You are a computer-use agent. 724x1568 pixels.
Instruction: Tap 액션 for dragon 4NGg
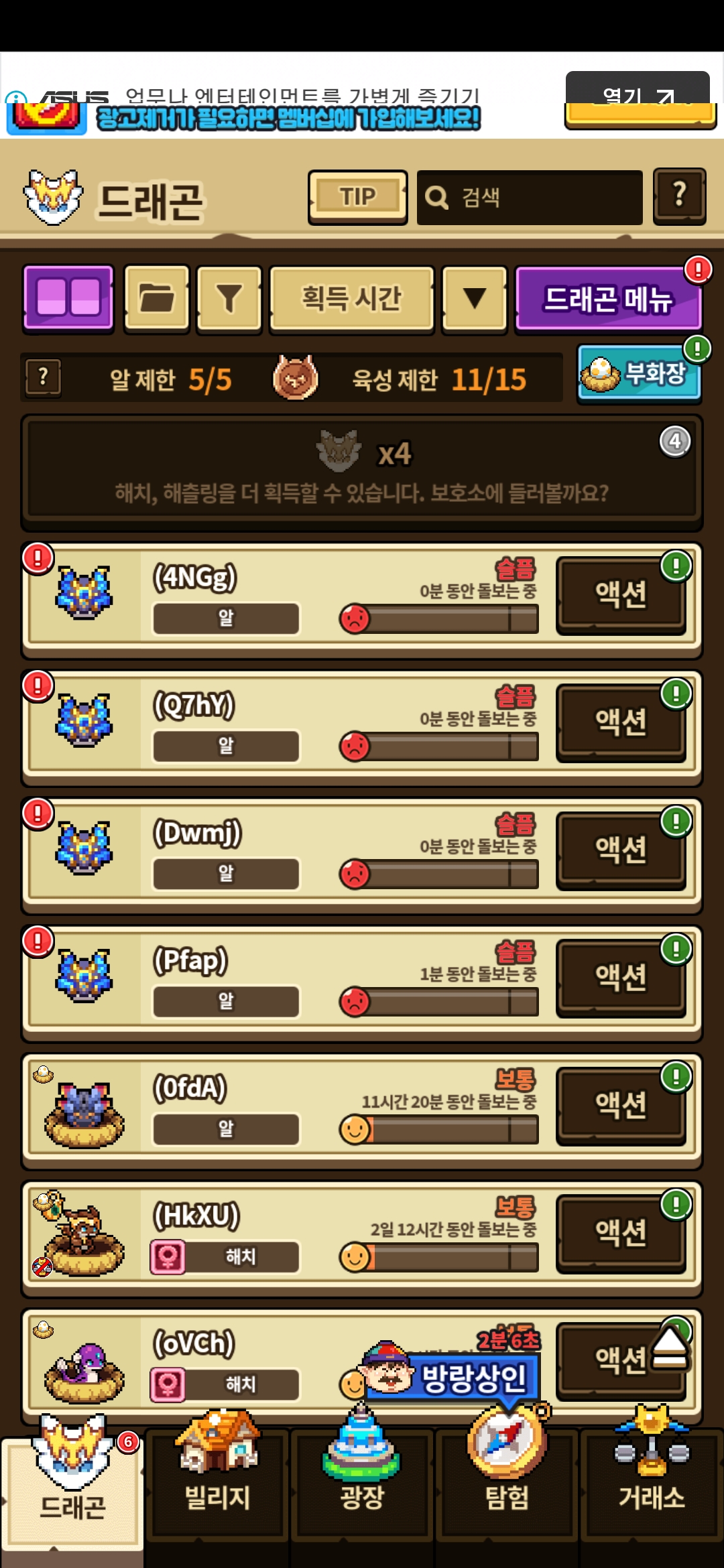tap(621, 595)
